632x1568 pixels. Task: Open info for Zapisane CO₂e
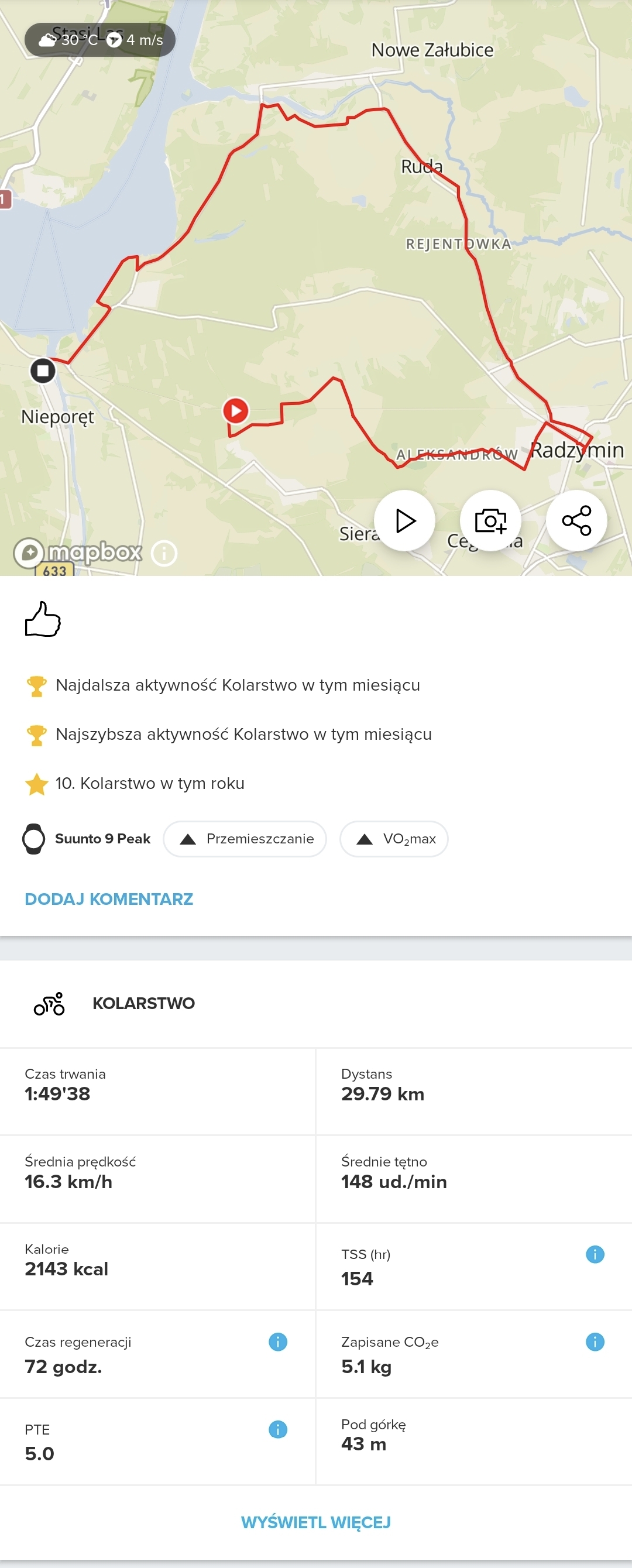pyautogui.click(x=595, y=1341)
